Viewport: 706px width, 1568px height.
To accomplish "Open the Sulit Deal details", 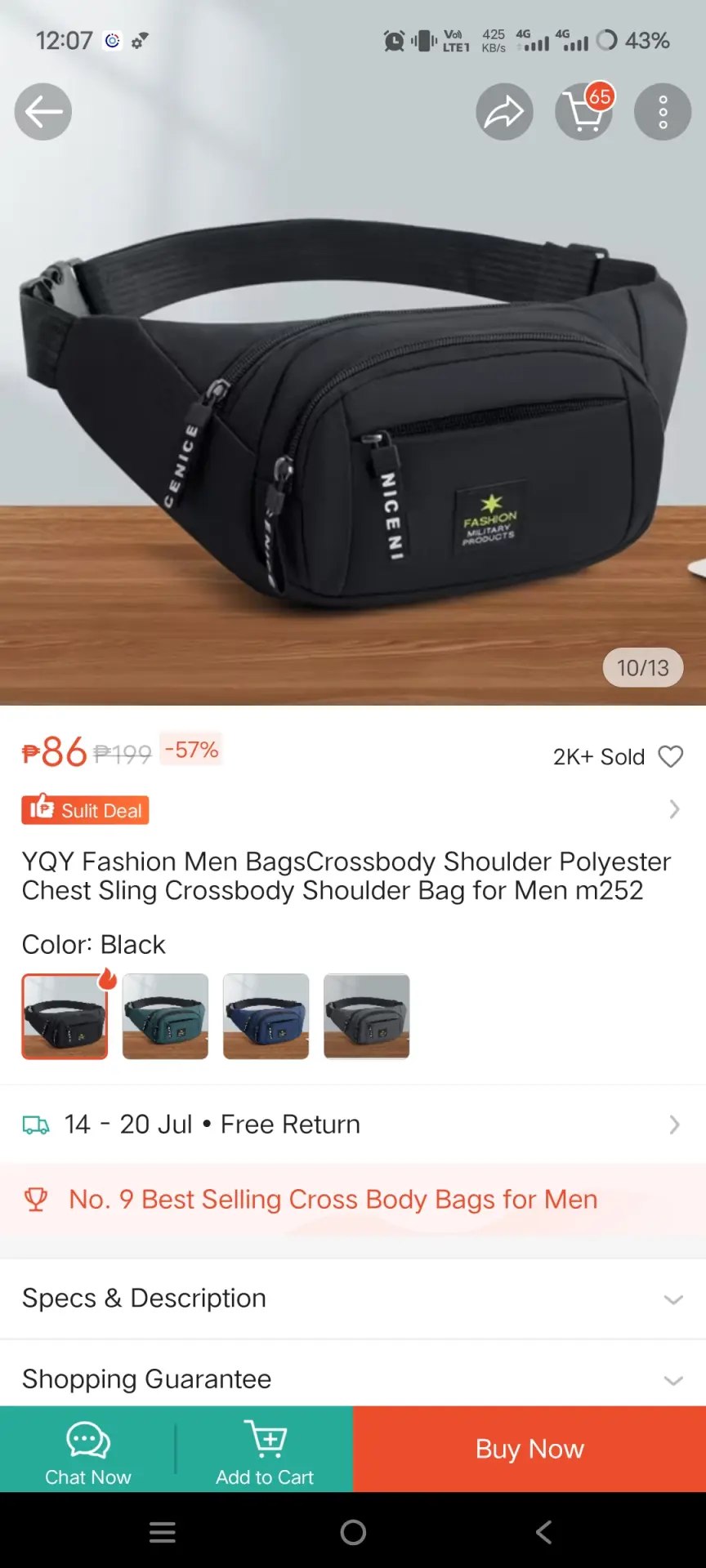I will pos(353,810).
